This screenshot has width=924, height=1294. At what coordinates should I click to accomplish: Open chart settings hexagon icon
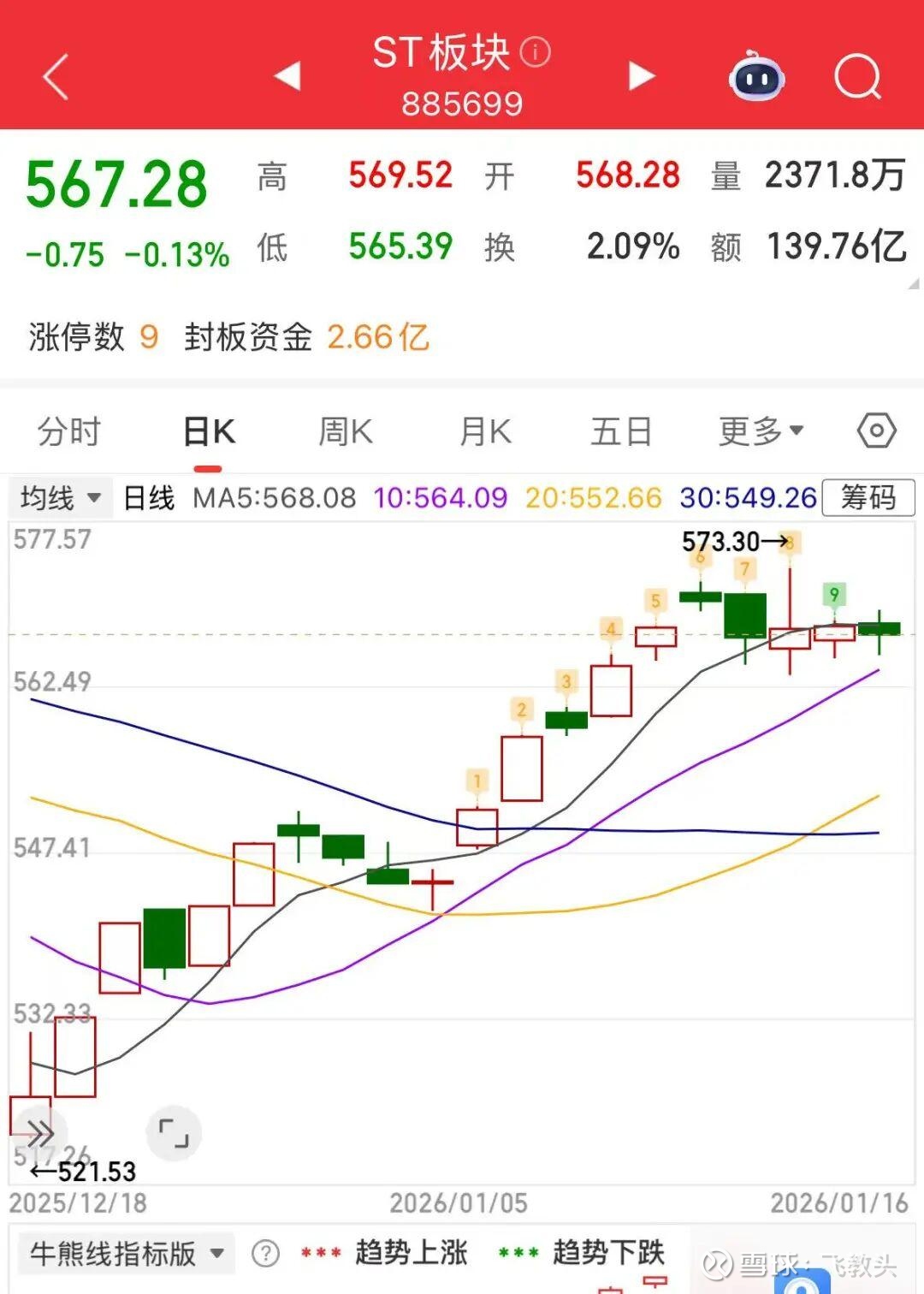point(876,430)
